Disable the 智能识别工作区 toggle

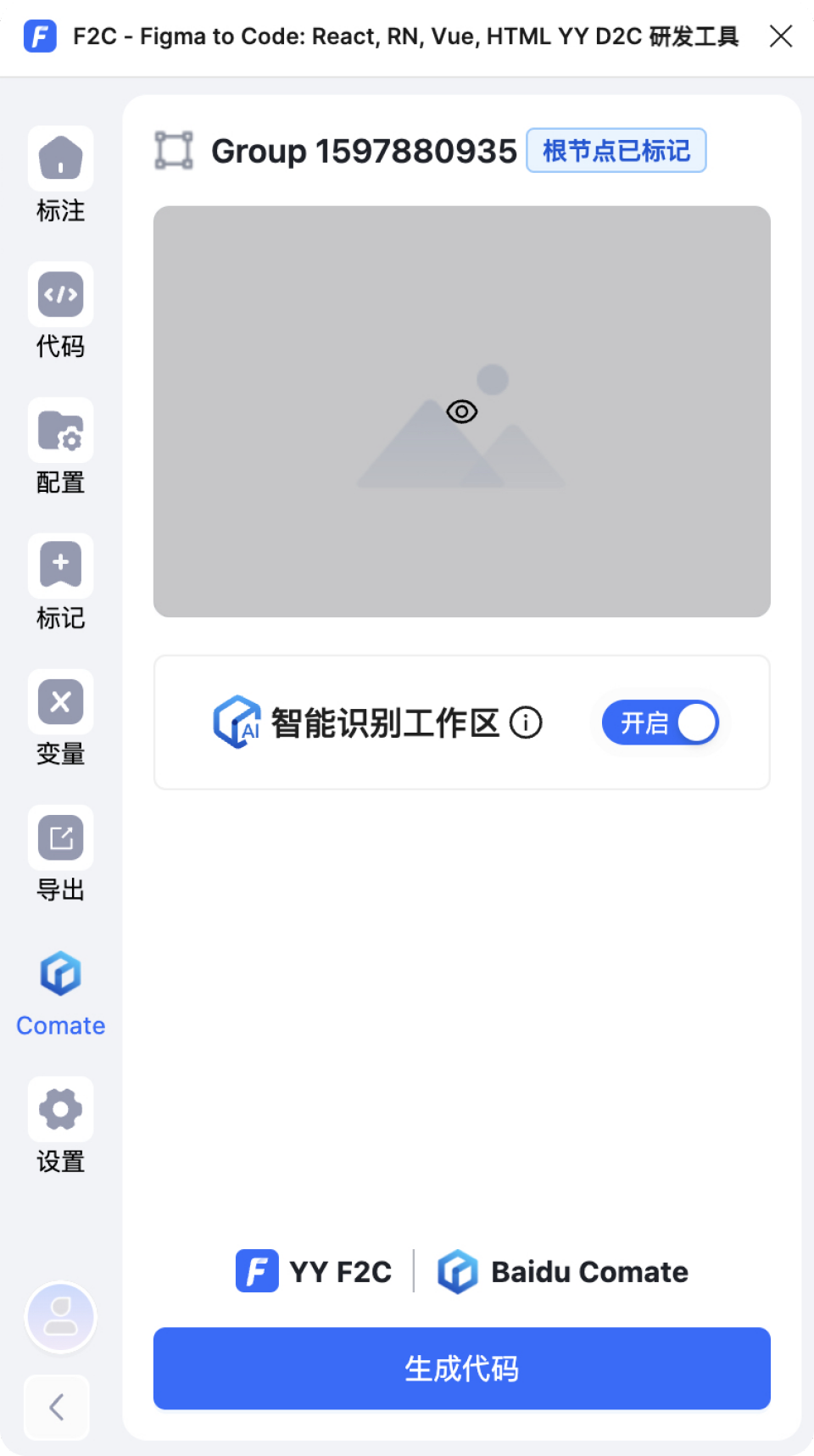click(661, 722)
